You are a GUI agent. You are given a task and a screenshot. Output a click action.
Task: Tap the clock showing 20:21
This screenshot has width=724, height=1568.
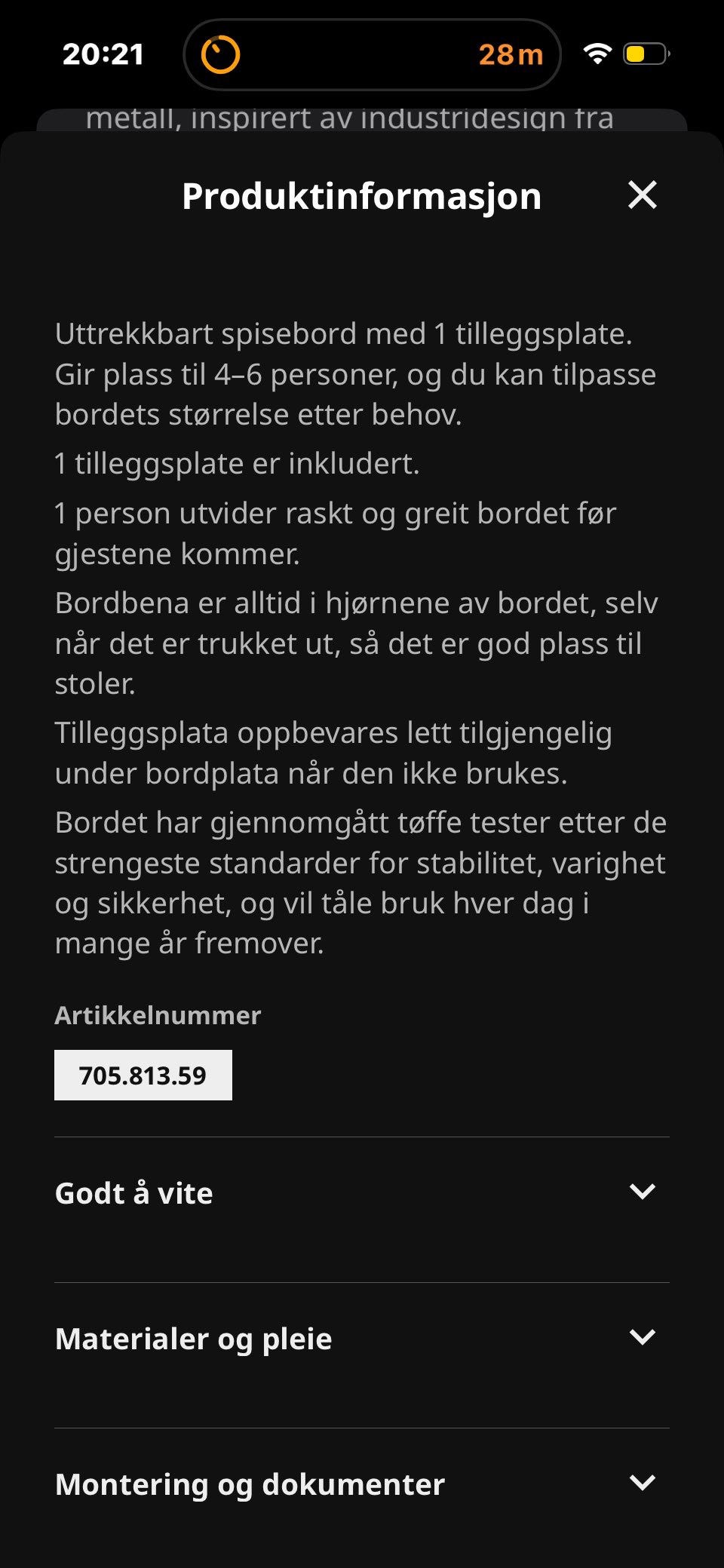coord(103,54)
